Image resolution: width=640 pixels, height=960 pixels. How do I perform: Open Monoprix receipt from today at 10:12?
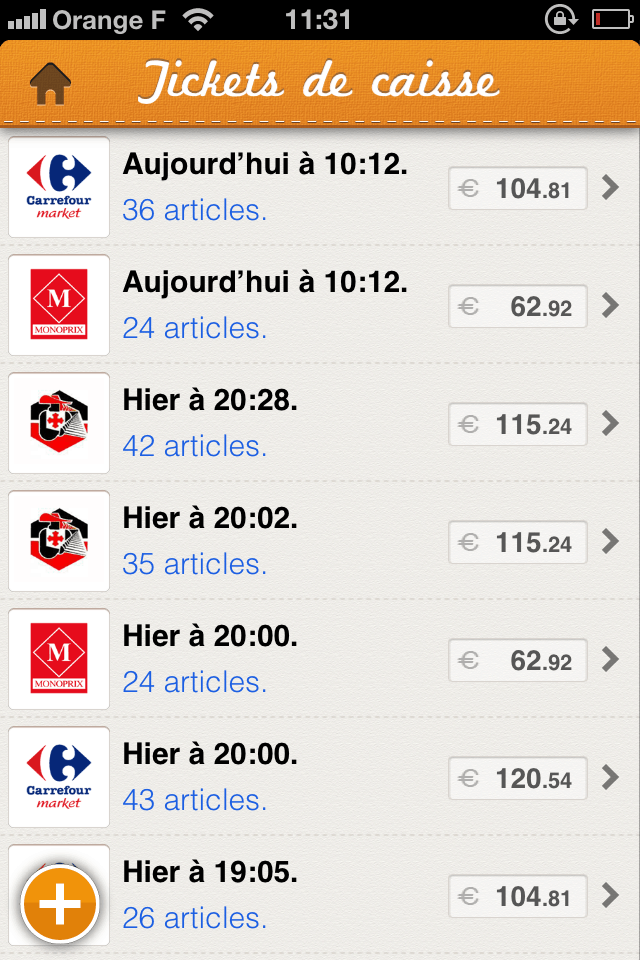[320, 306]
